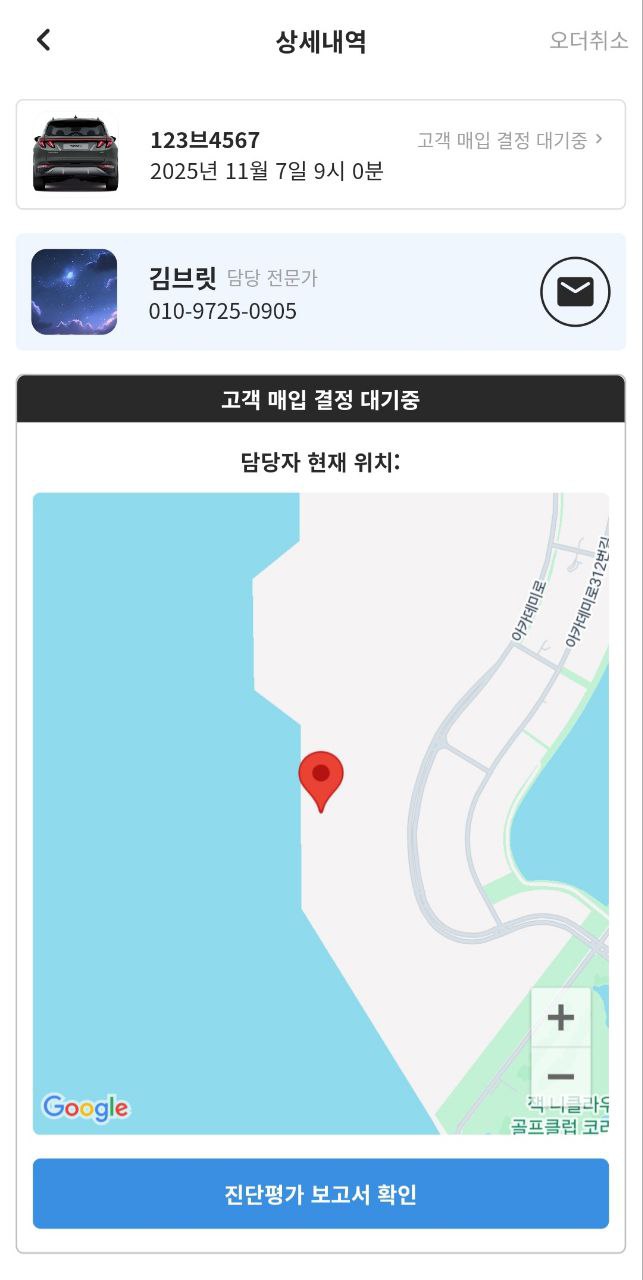
Task: Zoom in on the map
Action: 561,1018
